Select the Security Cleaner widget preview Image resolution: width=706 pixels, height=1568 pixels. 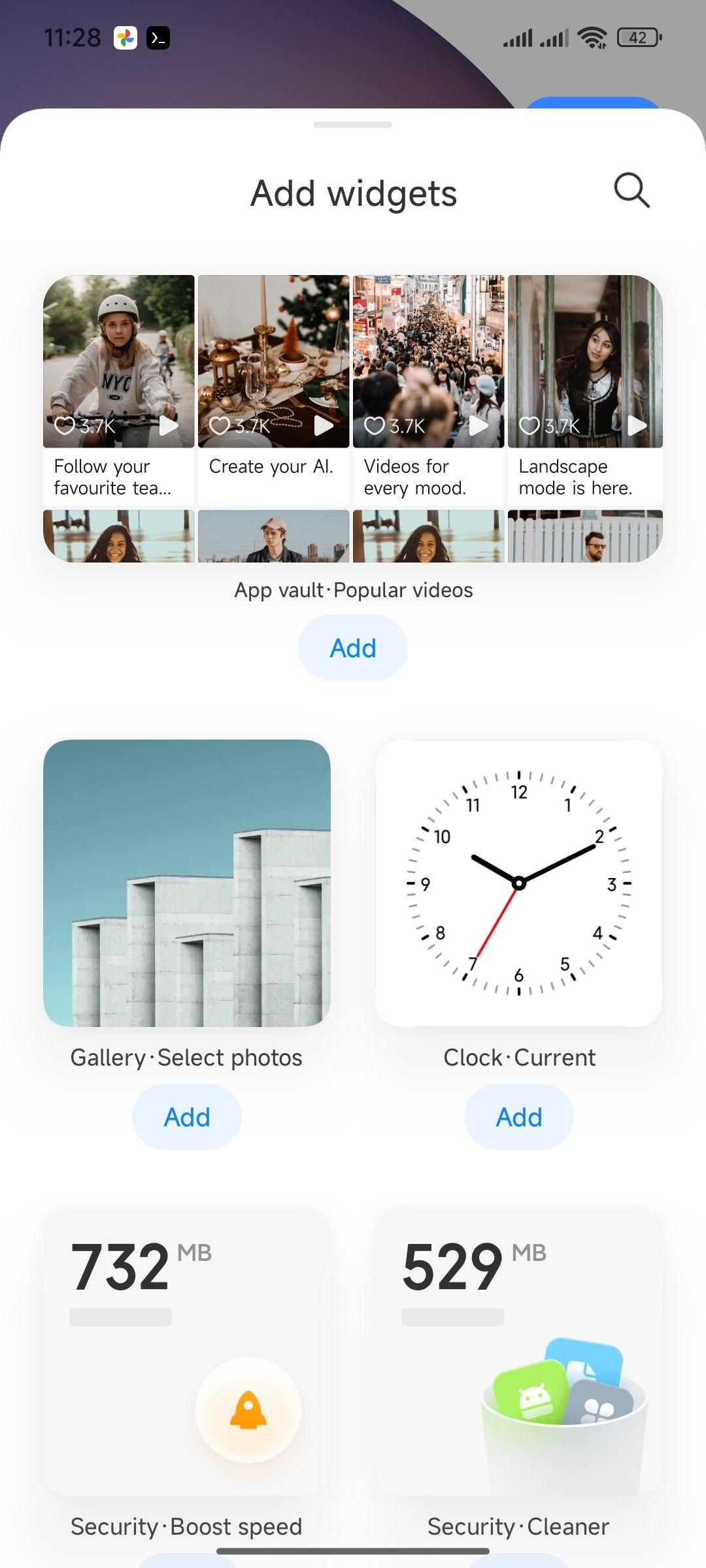click(x=519, y=1352)
